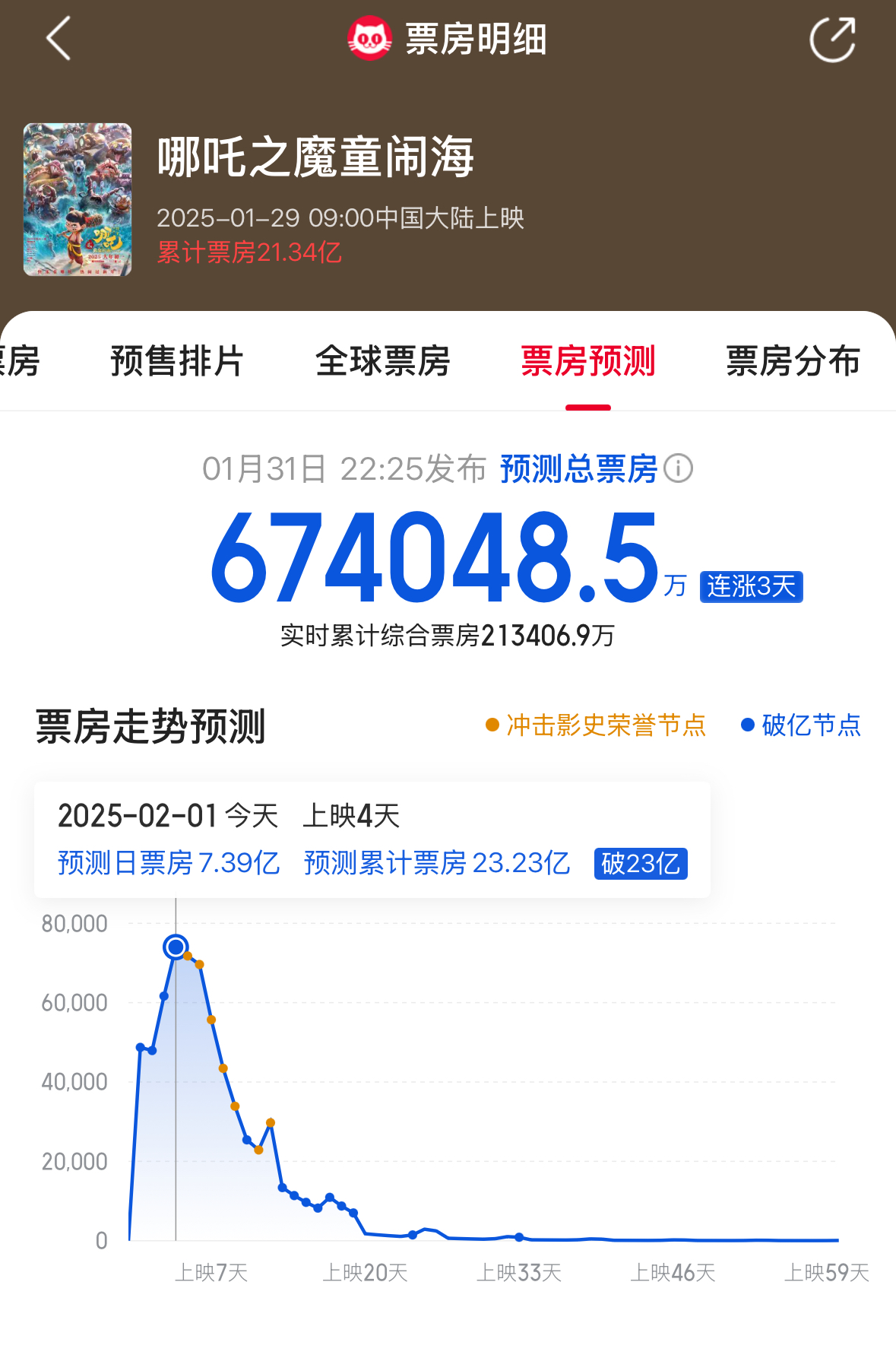Image resolution: width=896 pixels, height=1358 pixels.
Task: Share this box office detail page
Action: (832, 40)
